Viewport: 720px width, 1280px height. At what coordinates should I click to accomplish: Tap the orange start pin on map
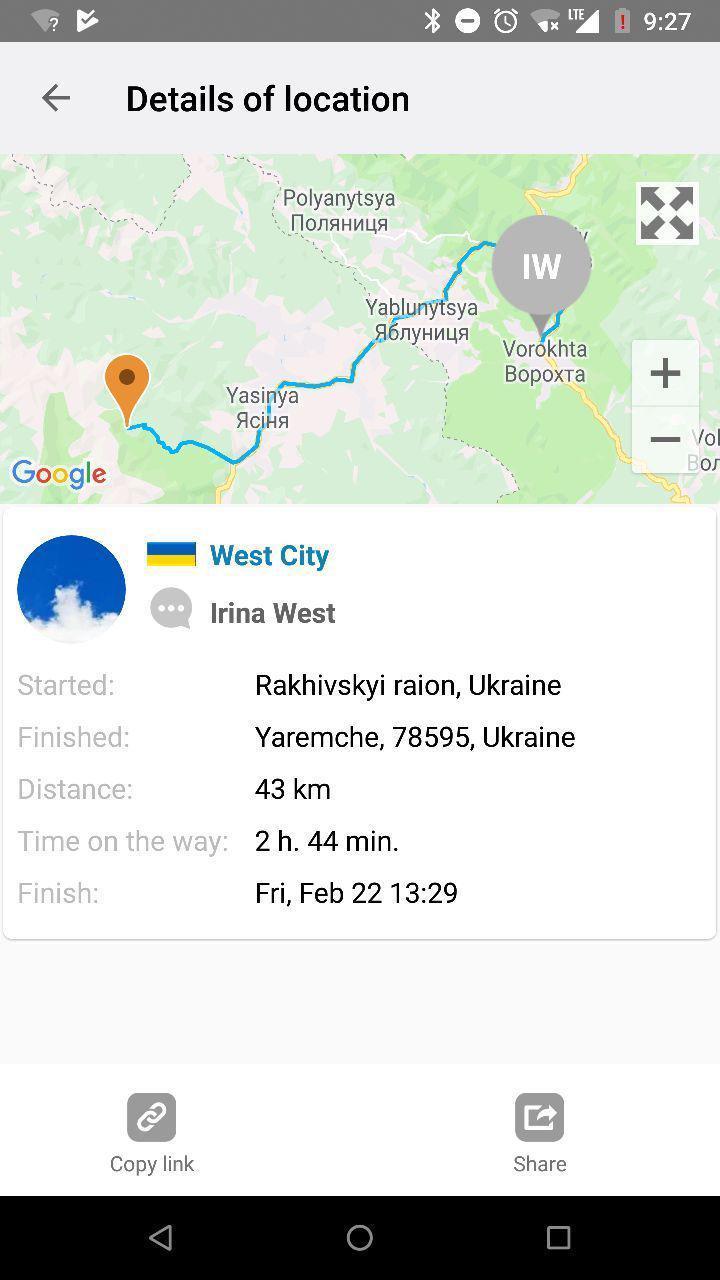tap(127, 390)
